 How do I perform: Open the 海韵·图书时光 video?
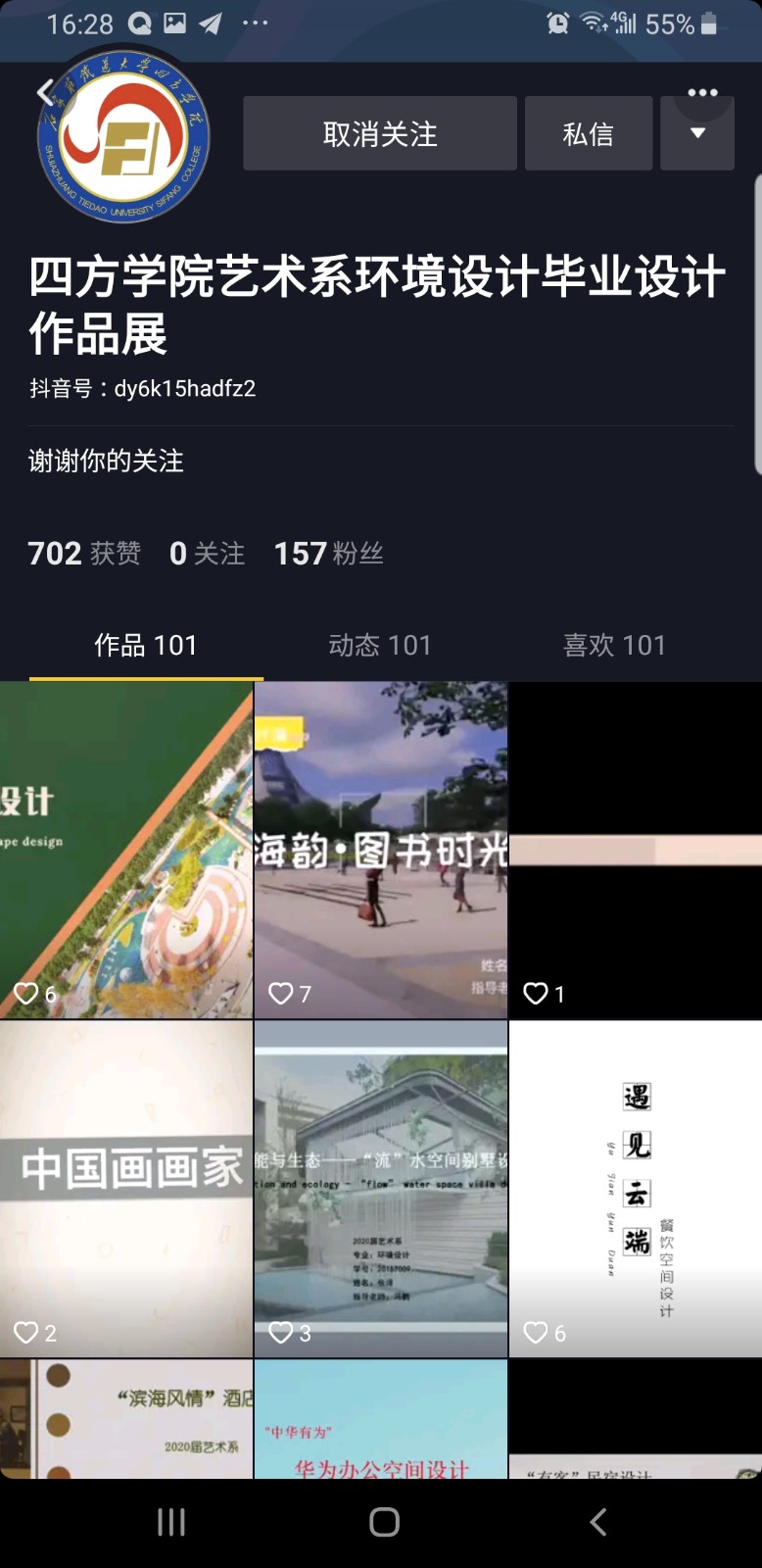381,850
